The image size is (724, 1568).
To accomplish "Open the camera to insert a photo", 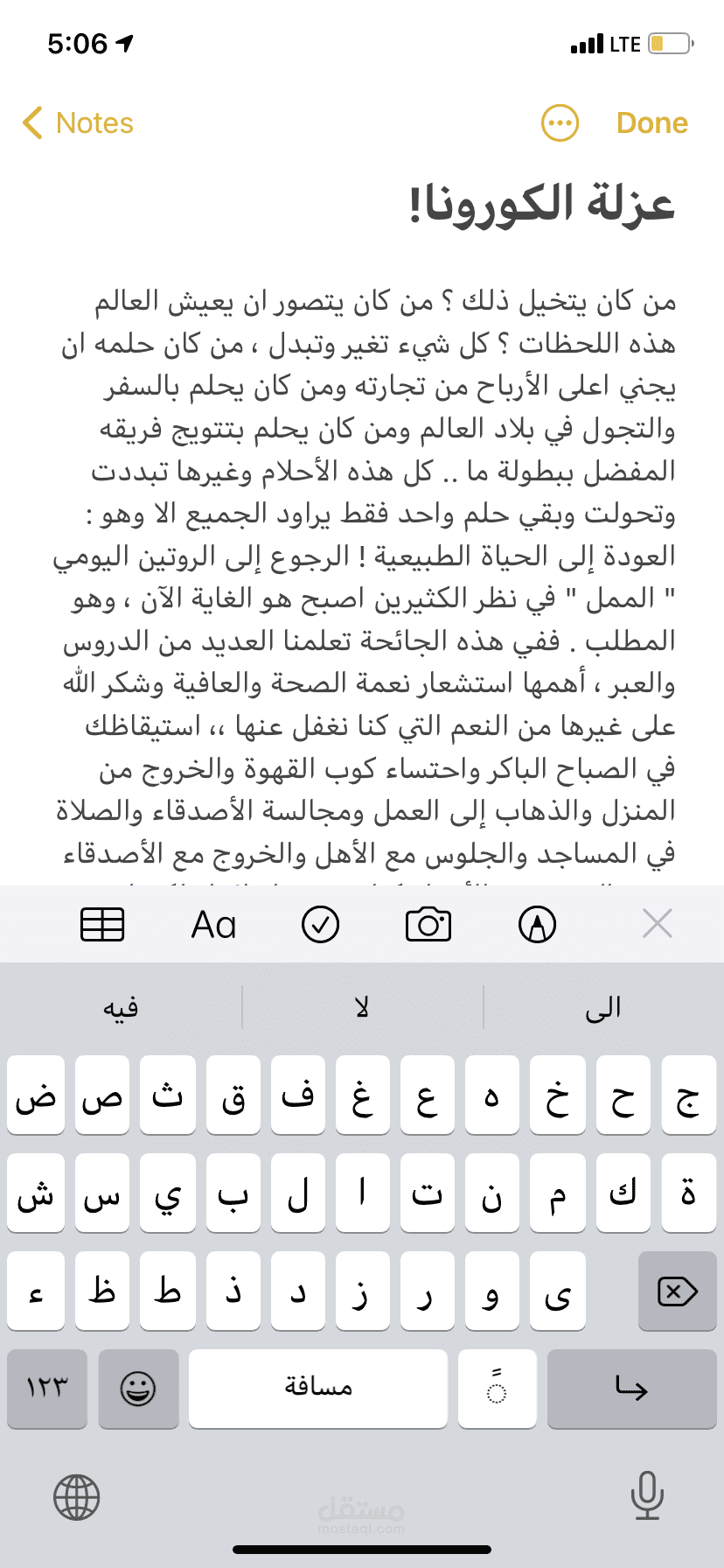I will [428, 923].
